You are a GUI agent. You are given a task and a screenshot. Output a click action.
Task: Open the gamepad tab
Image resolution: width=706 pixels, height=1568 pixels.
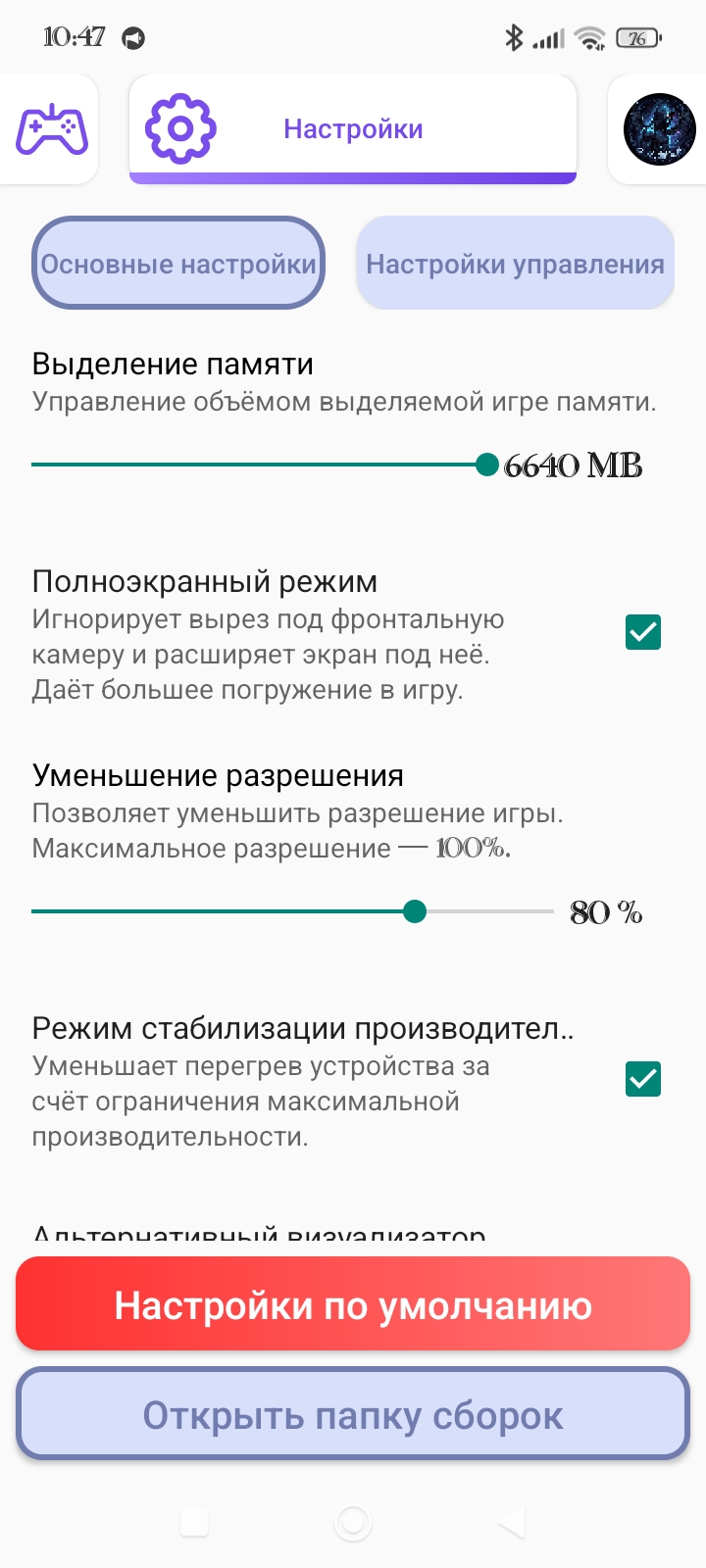click(51, 129)
